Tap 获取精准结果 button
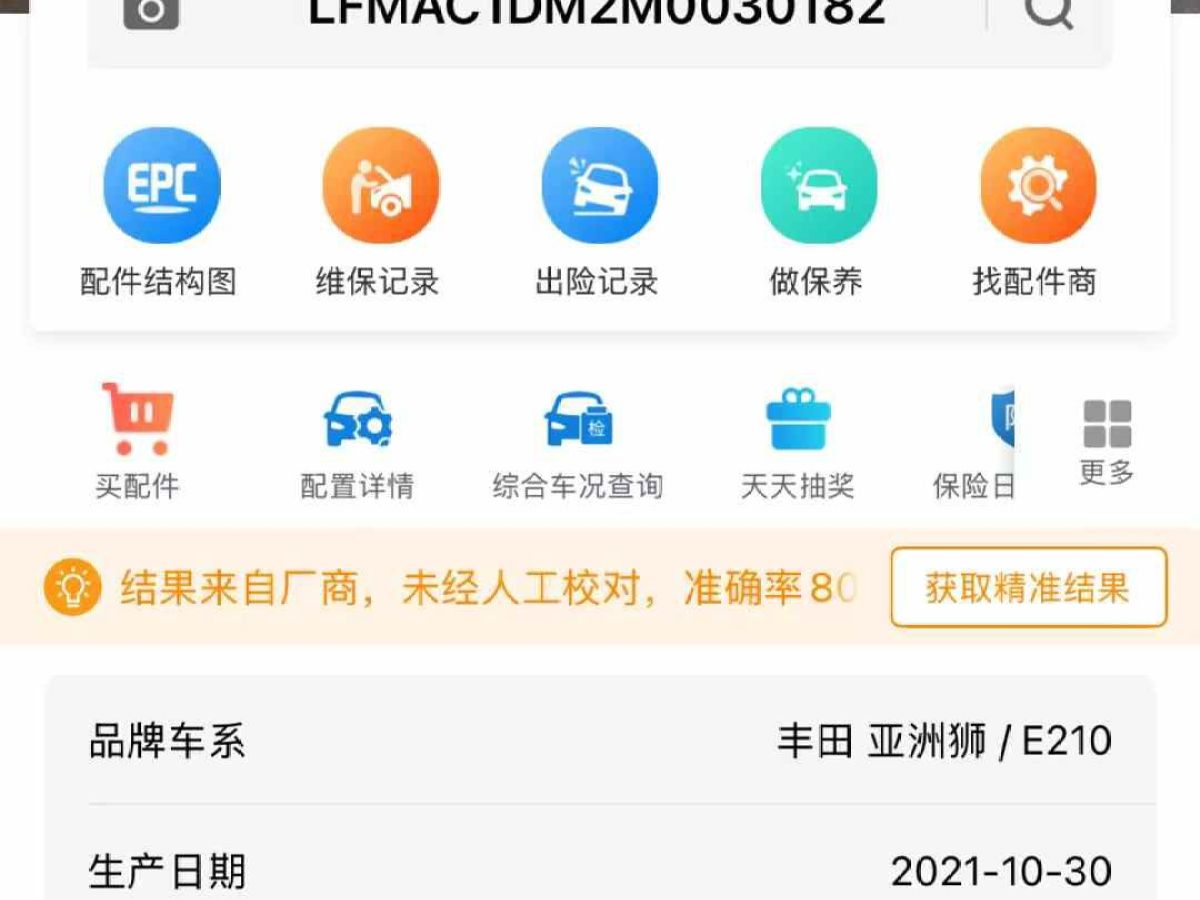The image size is (1200, 900). [1028, 587]
